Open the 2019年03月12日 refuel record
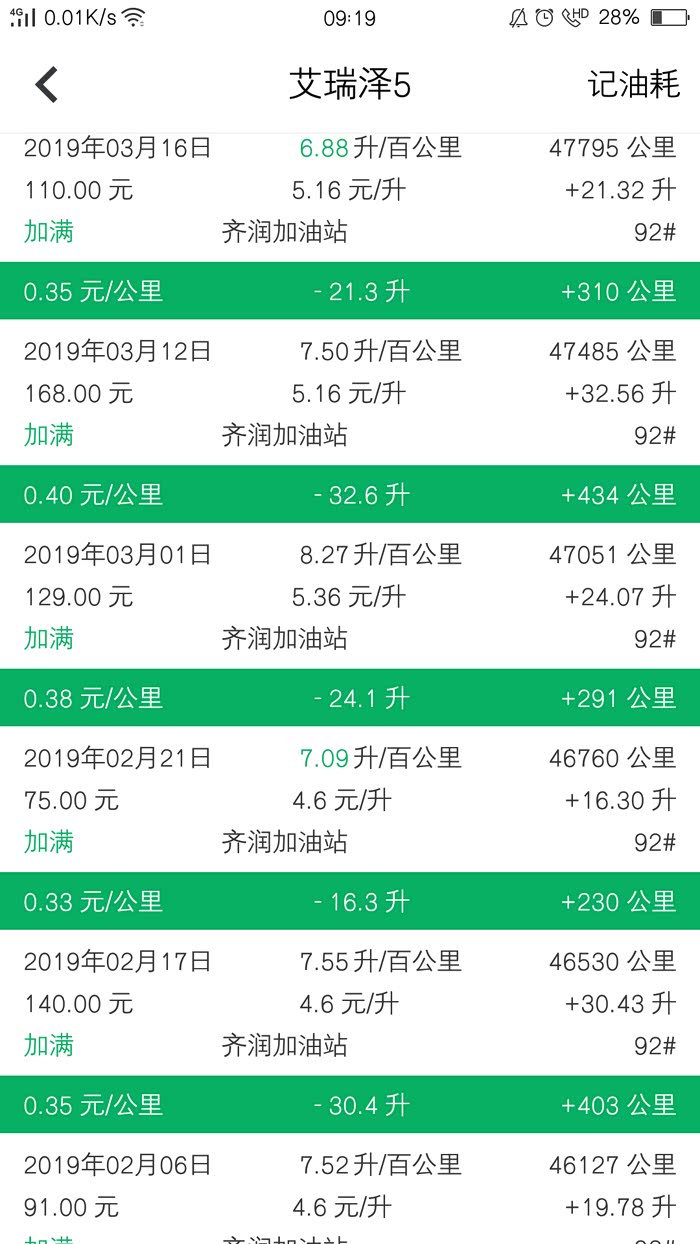The image size is (700, 1244). (350, 393)
